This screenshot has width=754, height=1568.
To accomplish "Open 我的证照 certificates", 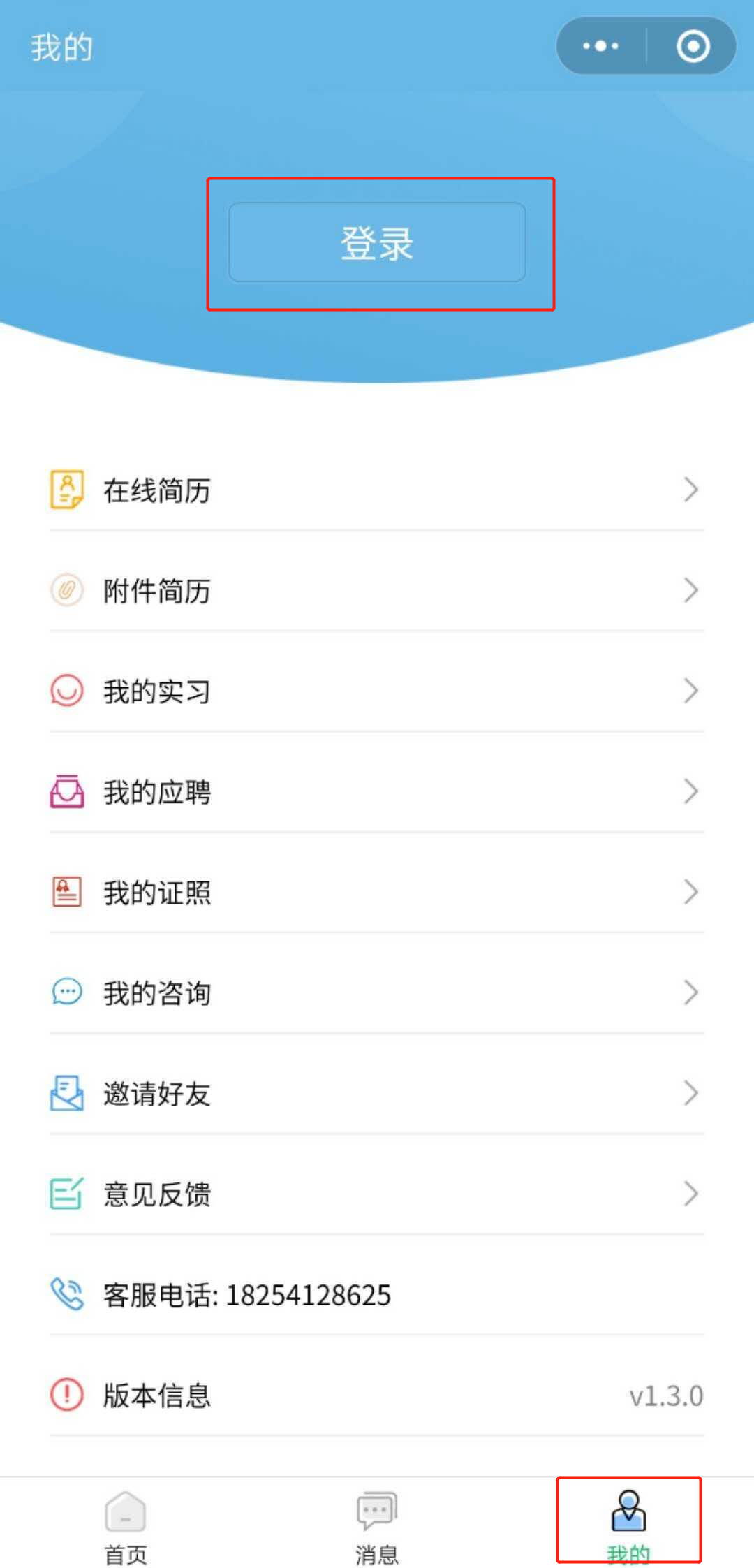I will [x=377, y=893].
